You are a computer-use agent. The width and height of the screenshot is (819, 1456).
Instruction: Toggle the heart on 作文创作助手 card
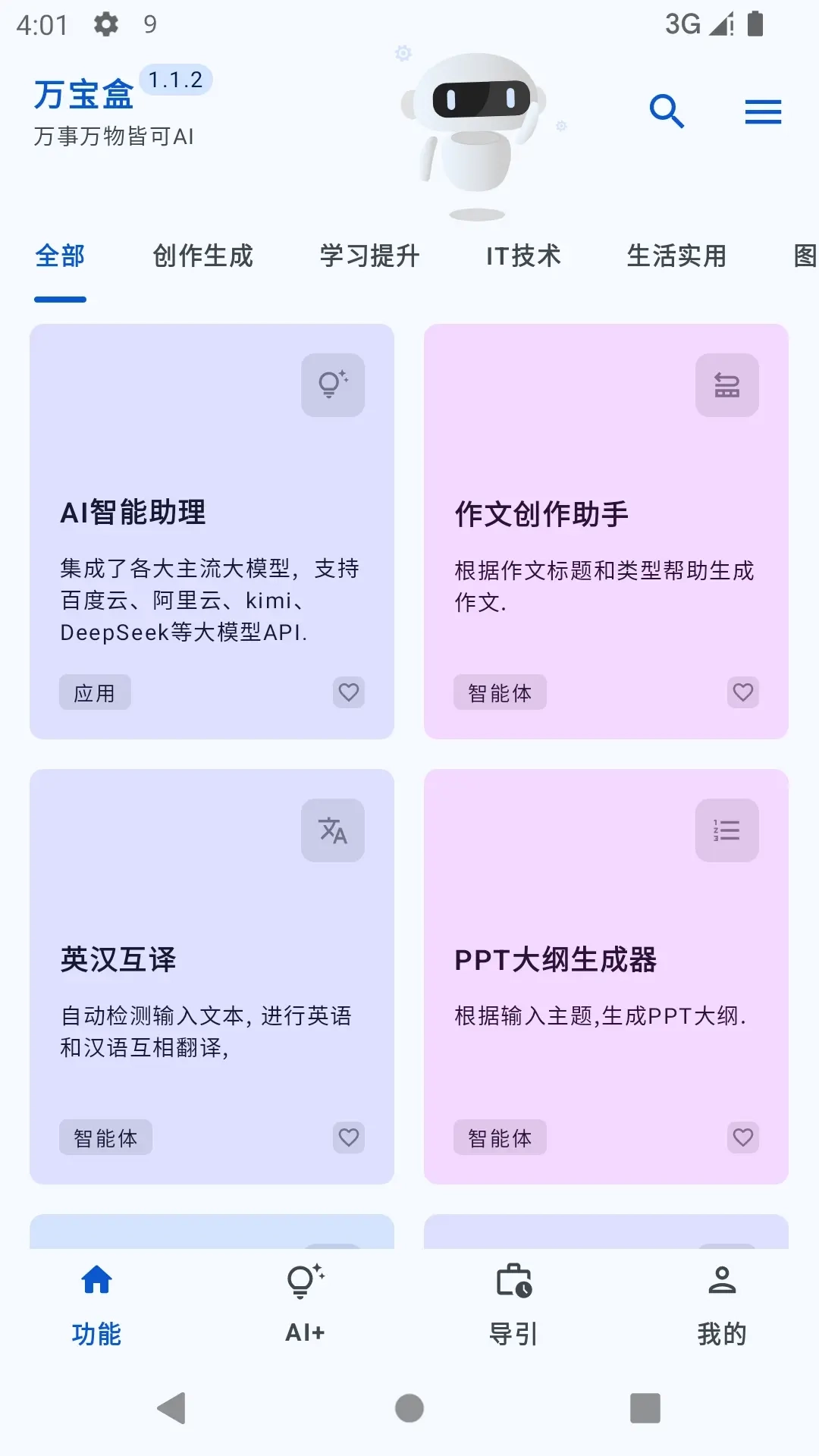[743, 692]
